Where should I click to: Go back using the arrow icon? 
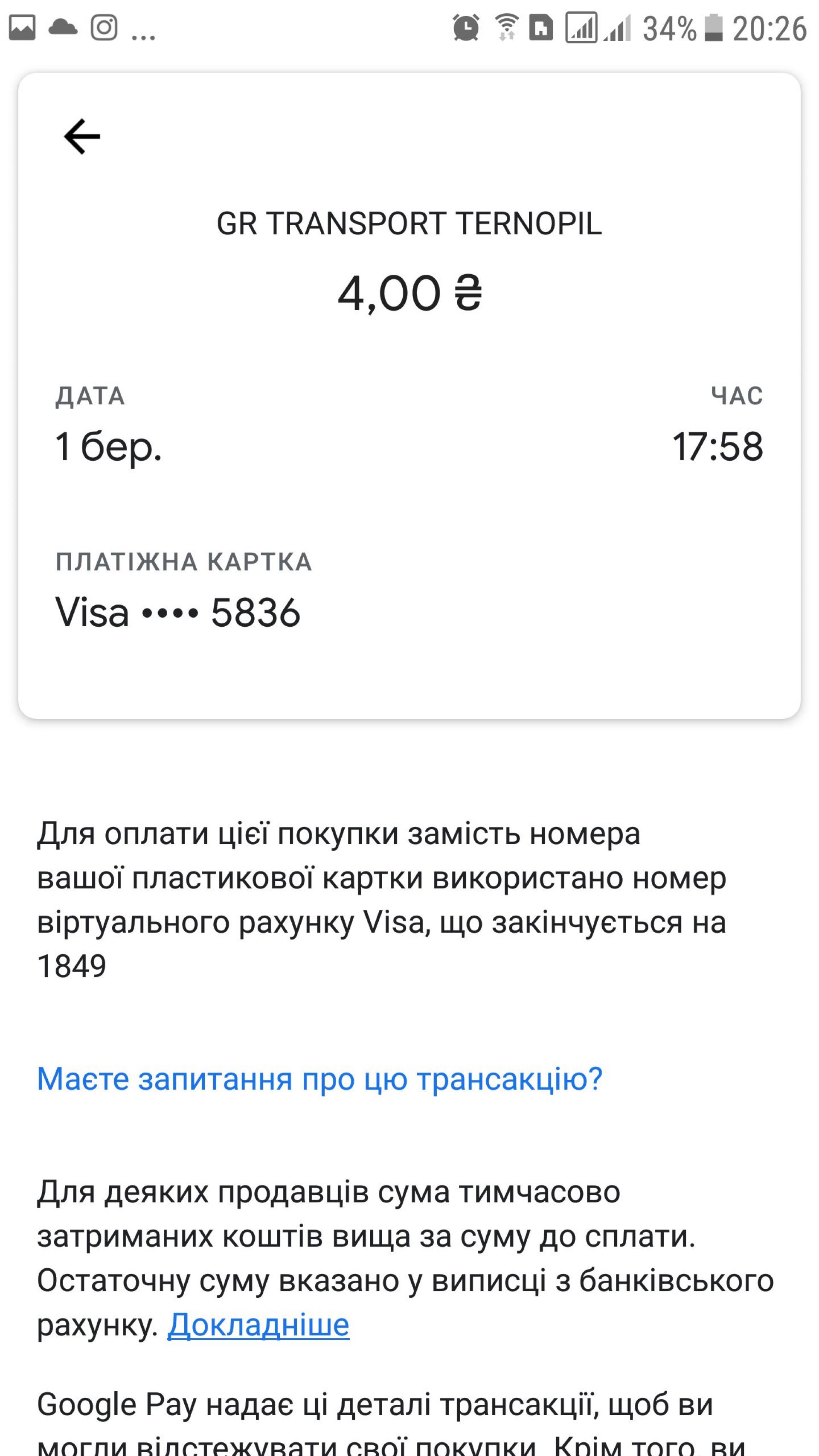pos(82,136)
